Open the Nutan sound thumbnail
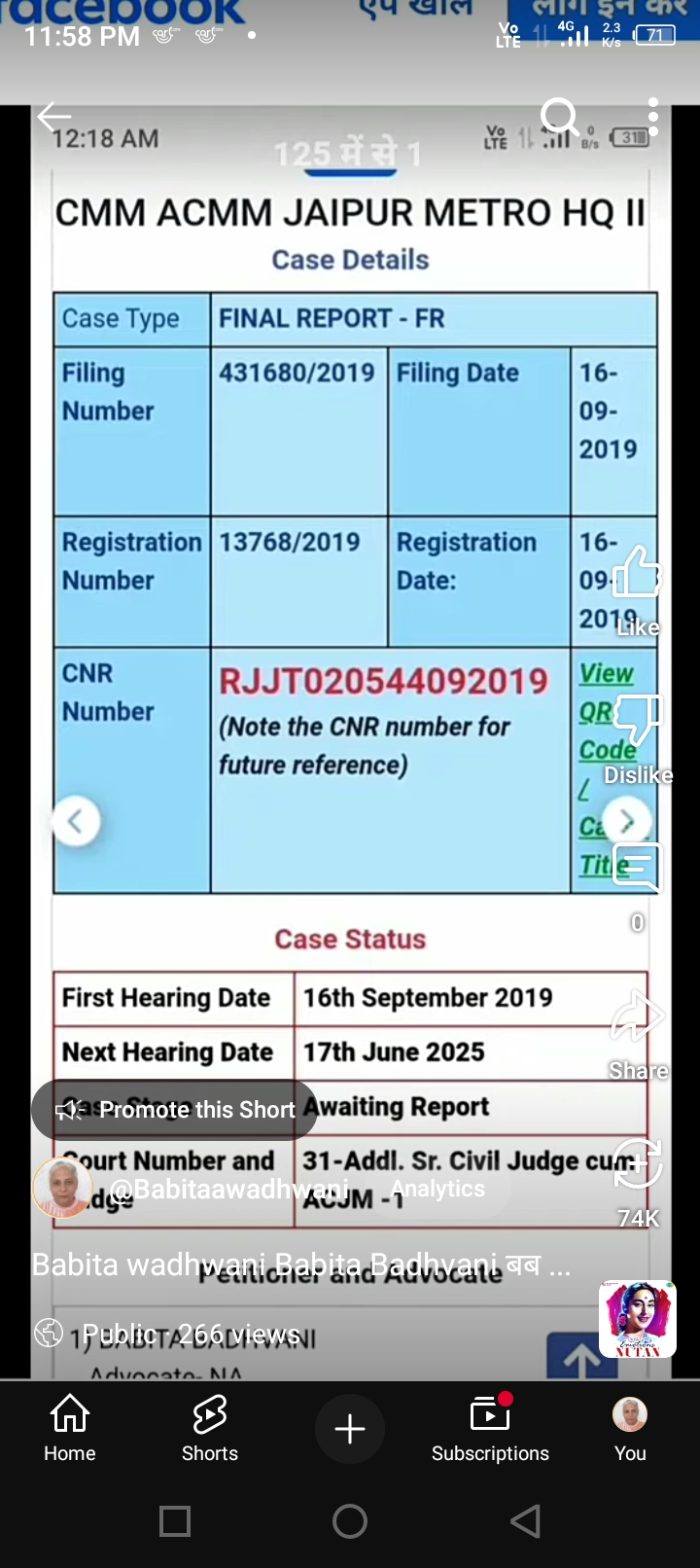Screen dimensions: 700x1568 (x=638, y=1319)
